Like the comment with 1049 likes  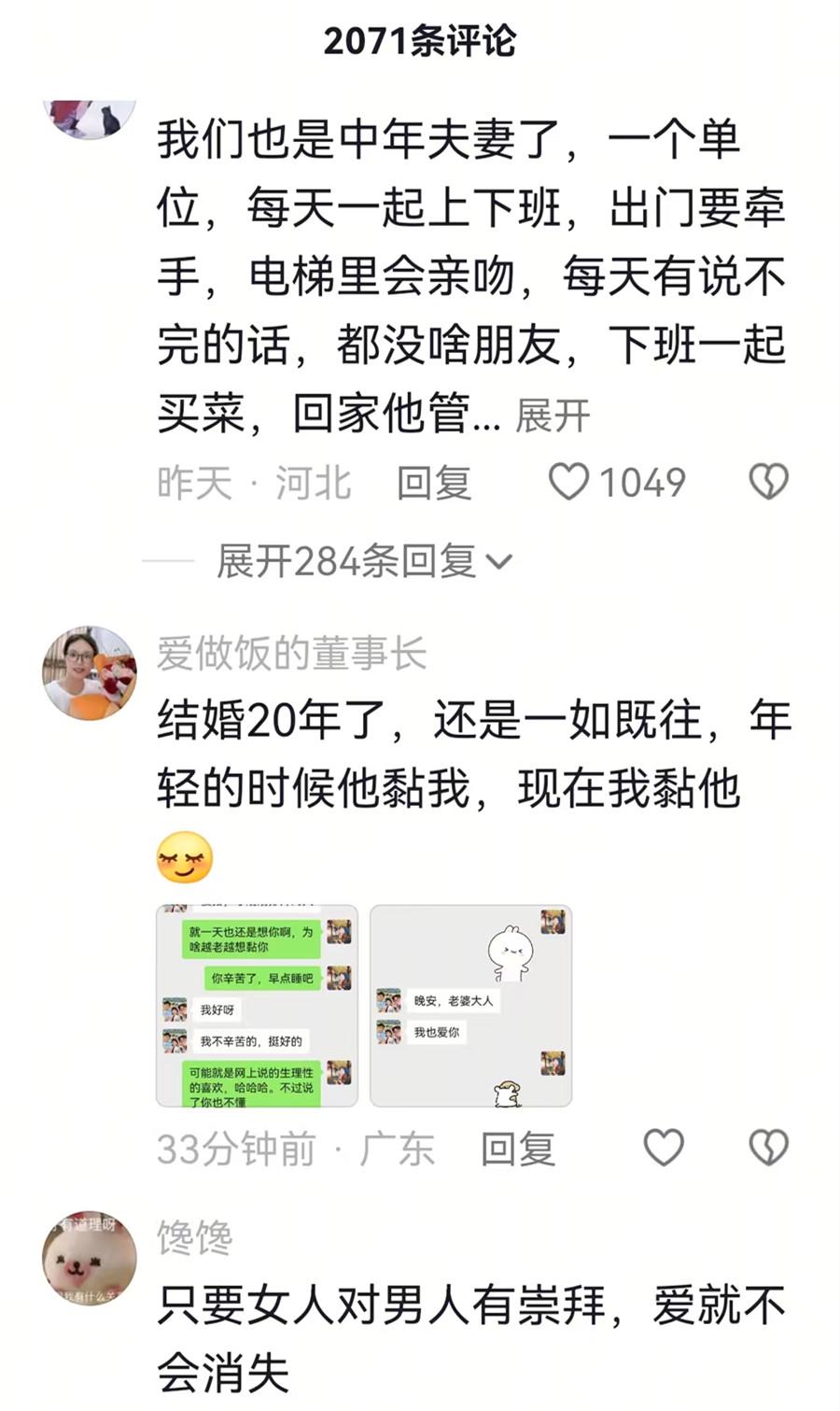point(568,482)
